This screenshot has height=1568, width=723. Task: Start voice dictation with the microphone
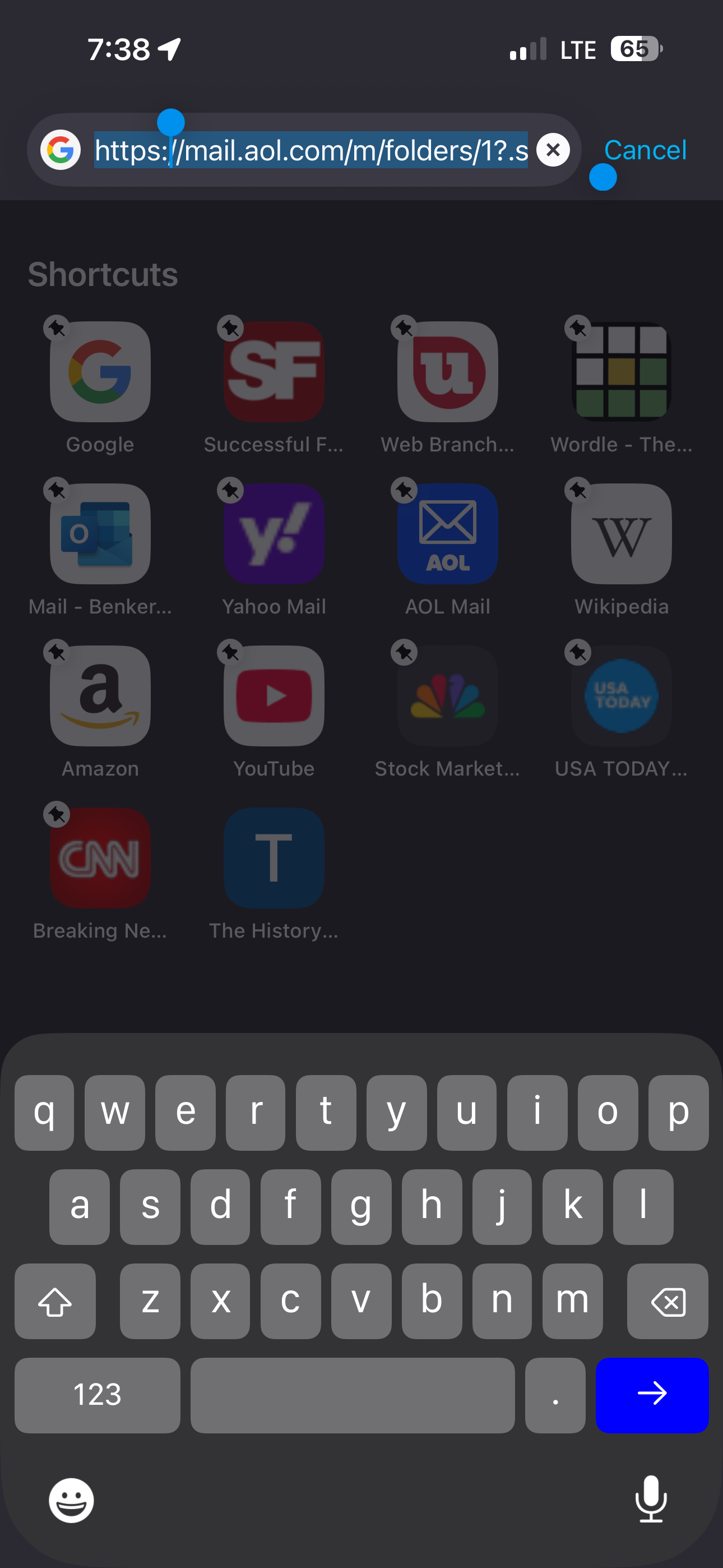(x=651, y=1499)
